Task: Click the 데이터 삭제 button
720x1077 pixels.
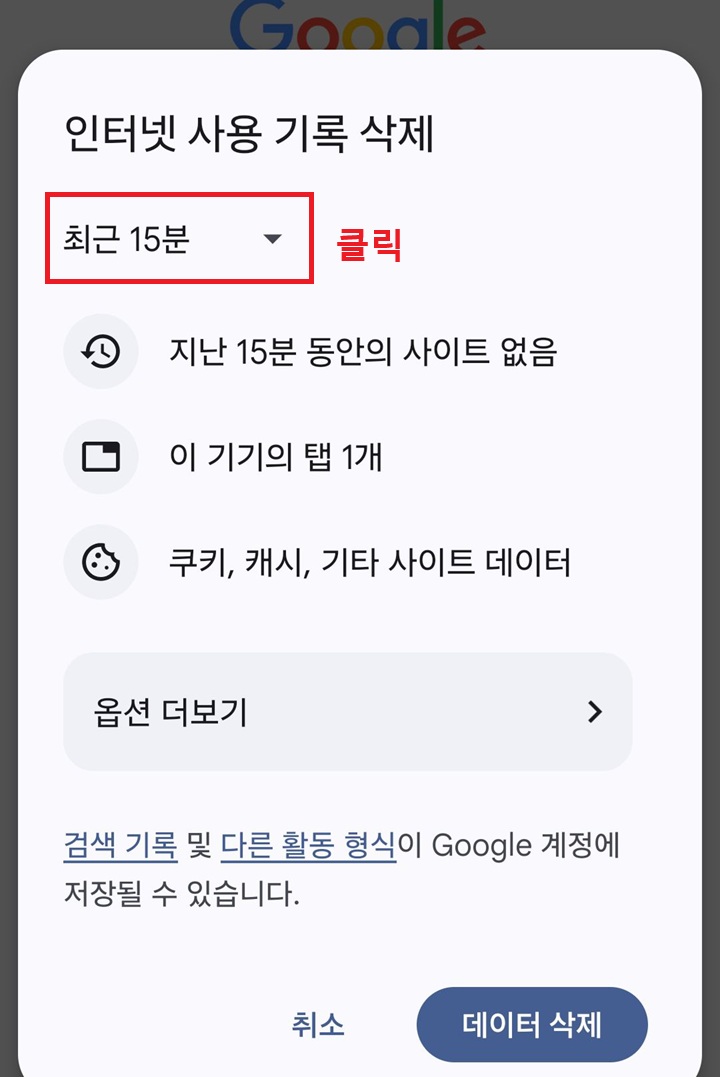Action: pos(531,1024)
